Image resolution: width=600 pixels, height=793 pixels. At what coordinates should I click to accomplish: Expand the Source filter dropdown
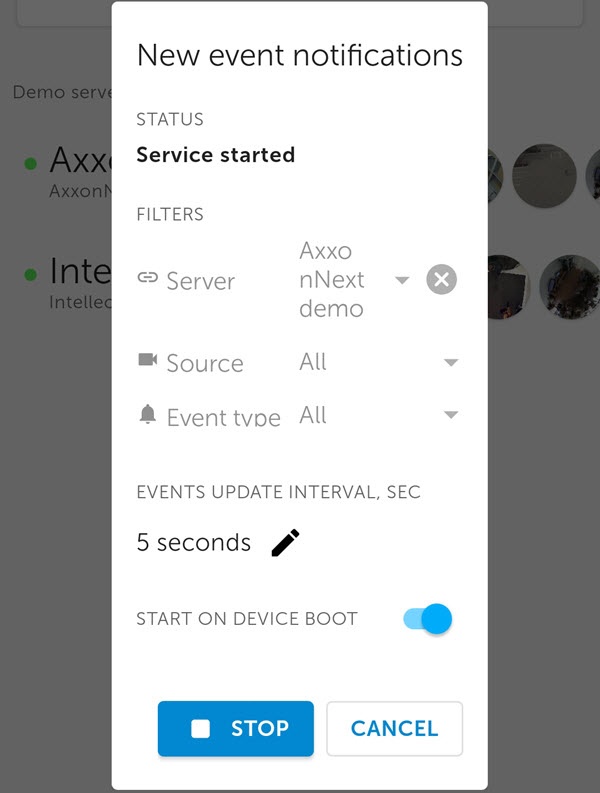point(450,362)
